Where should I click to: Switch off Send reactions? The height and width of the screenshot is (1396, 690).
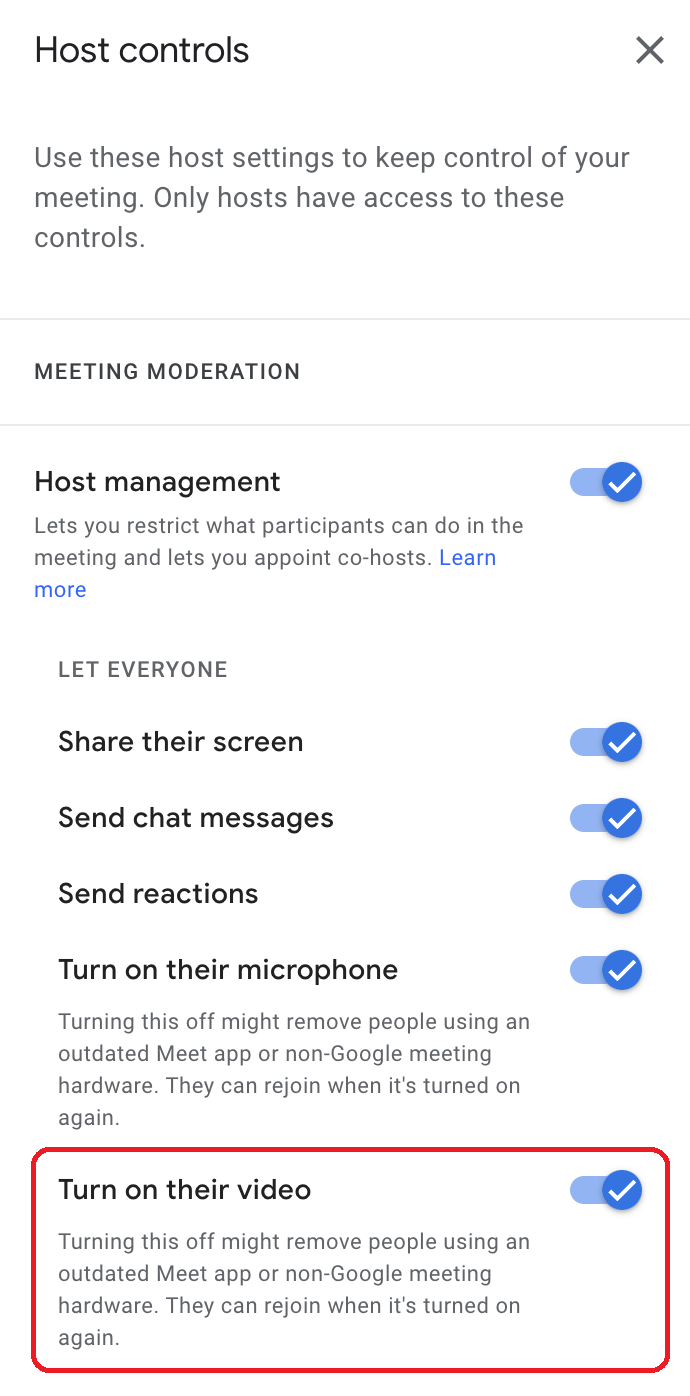pyautogui.click(x=606, y=894)
